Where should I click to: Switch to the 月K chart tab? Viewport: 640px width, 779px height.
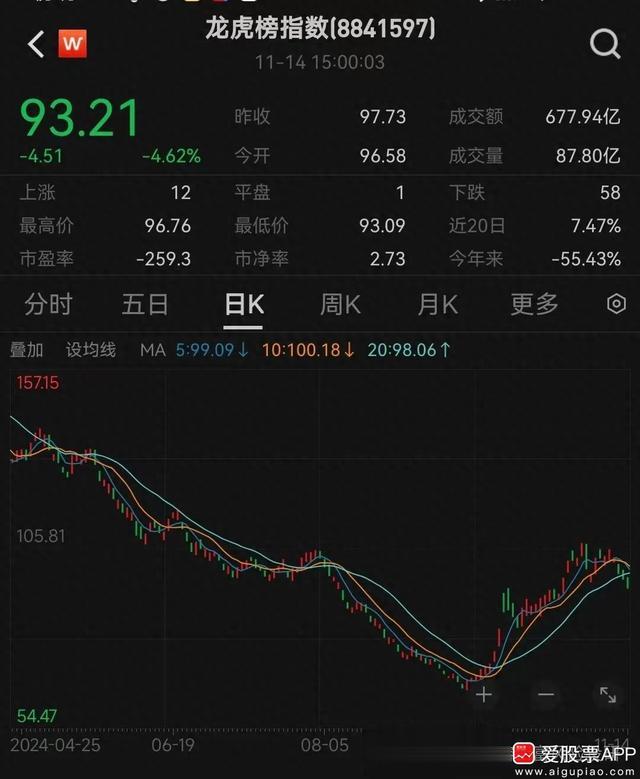437,304
